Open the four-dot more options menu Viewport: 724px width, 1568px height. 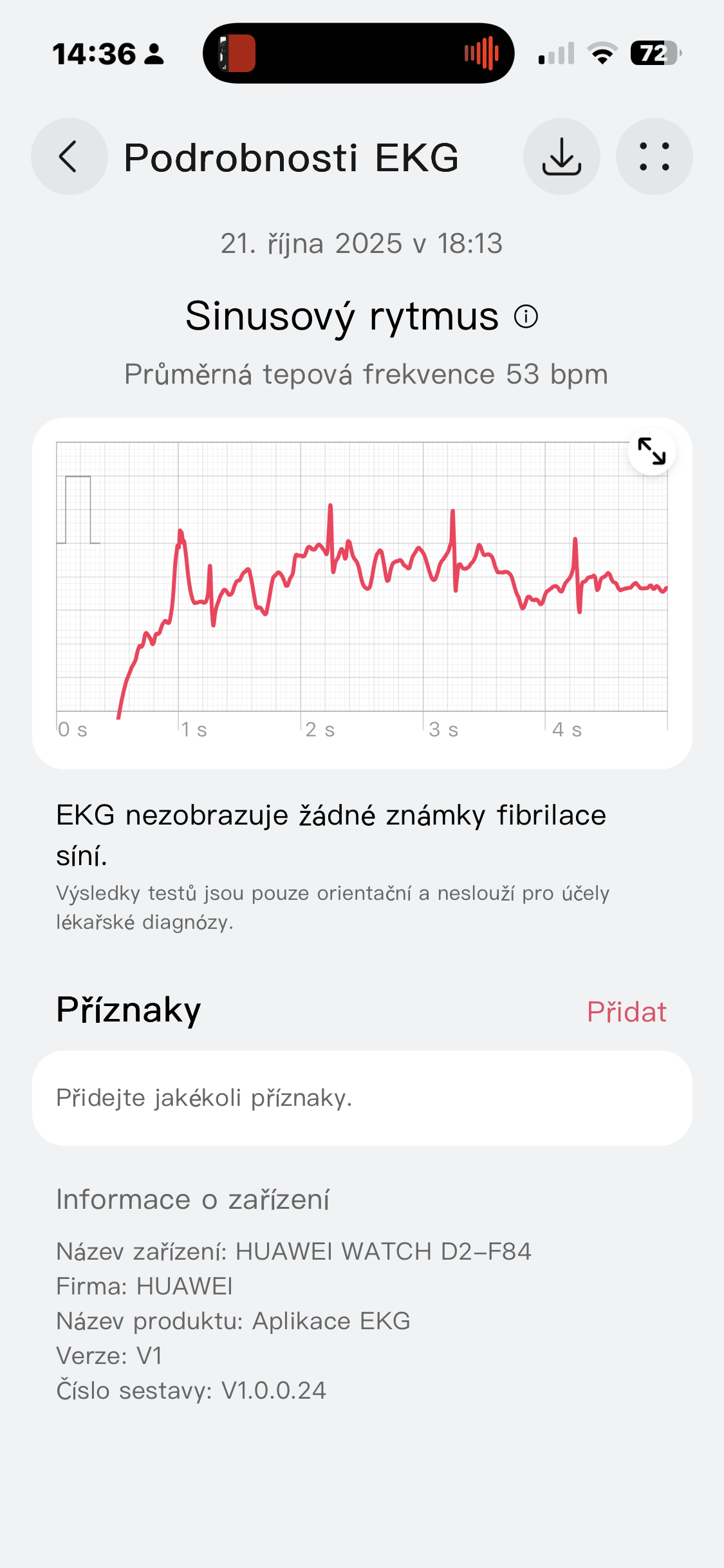[654, 156]
